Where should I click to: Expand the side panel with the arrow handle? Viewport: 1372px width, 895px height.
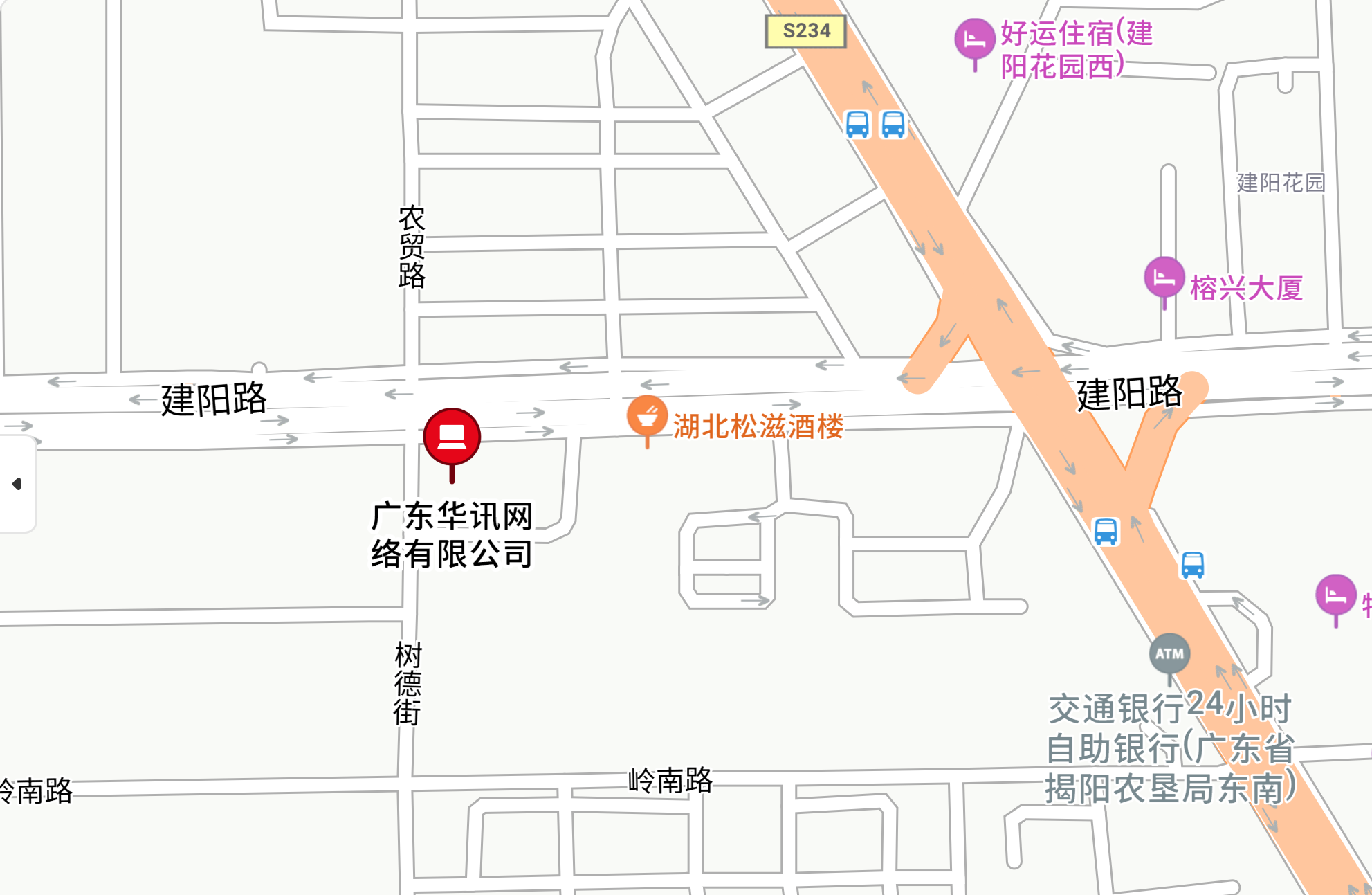pyautogui.click(x=17, y=483)
